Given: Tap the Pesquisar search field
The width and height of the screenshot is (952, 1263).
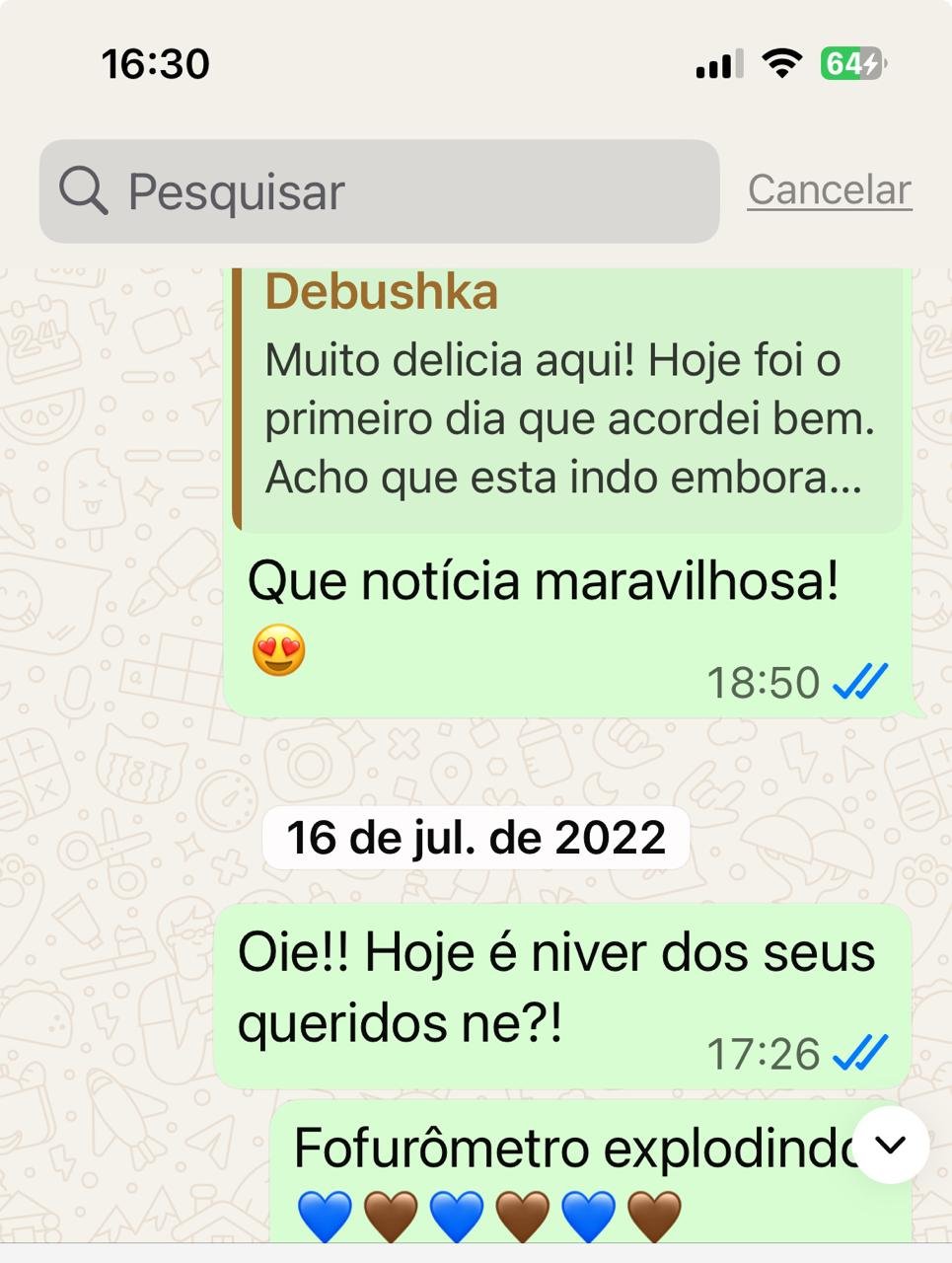Looking at the screenshot, I should pos(379,191).
